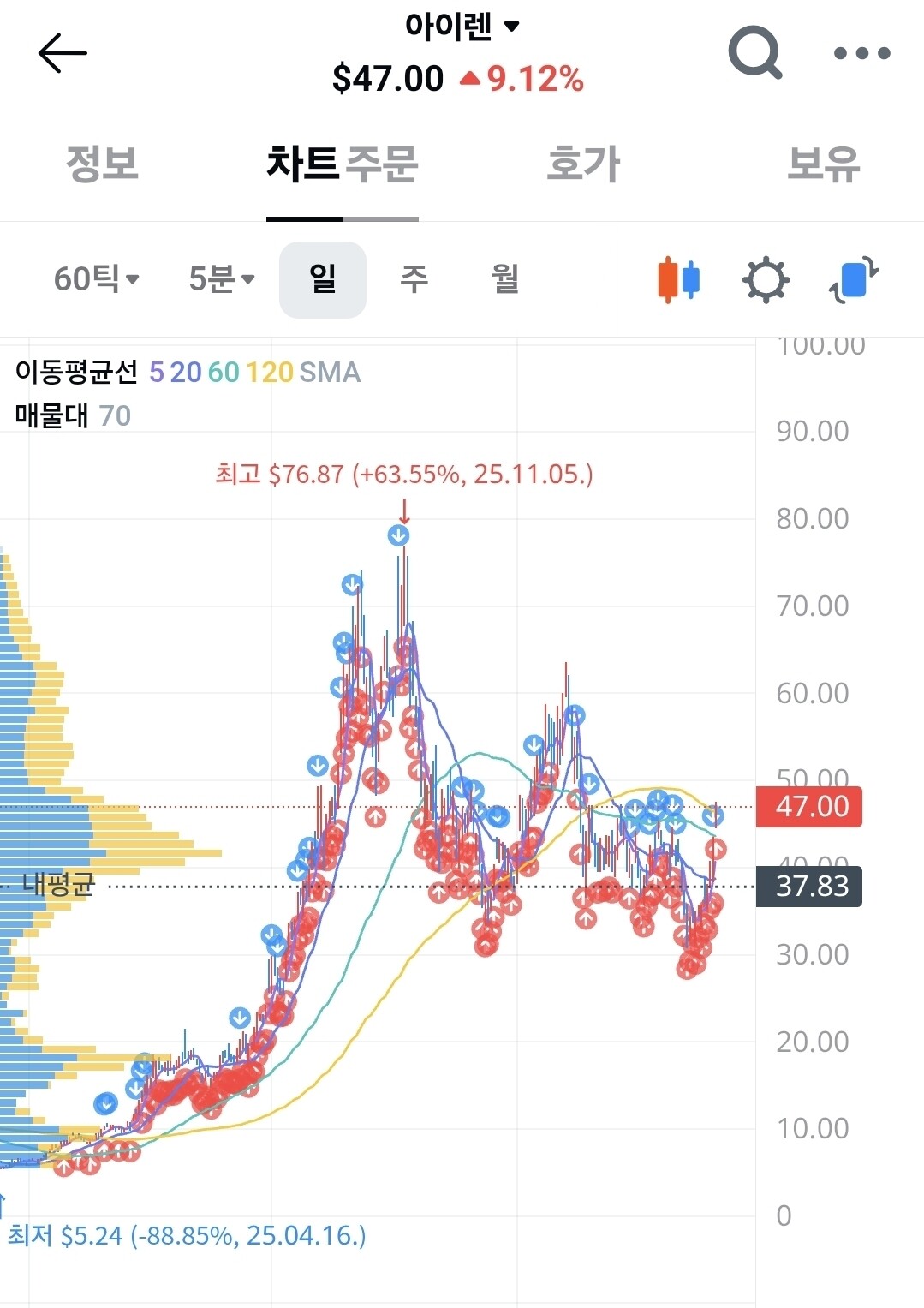Go back using the arrow icon
This screenshot has width=924, height=1308.
coord(63,53)
